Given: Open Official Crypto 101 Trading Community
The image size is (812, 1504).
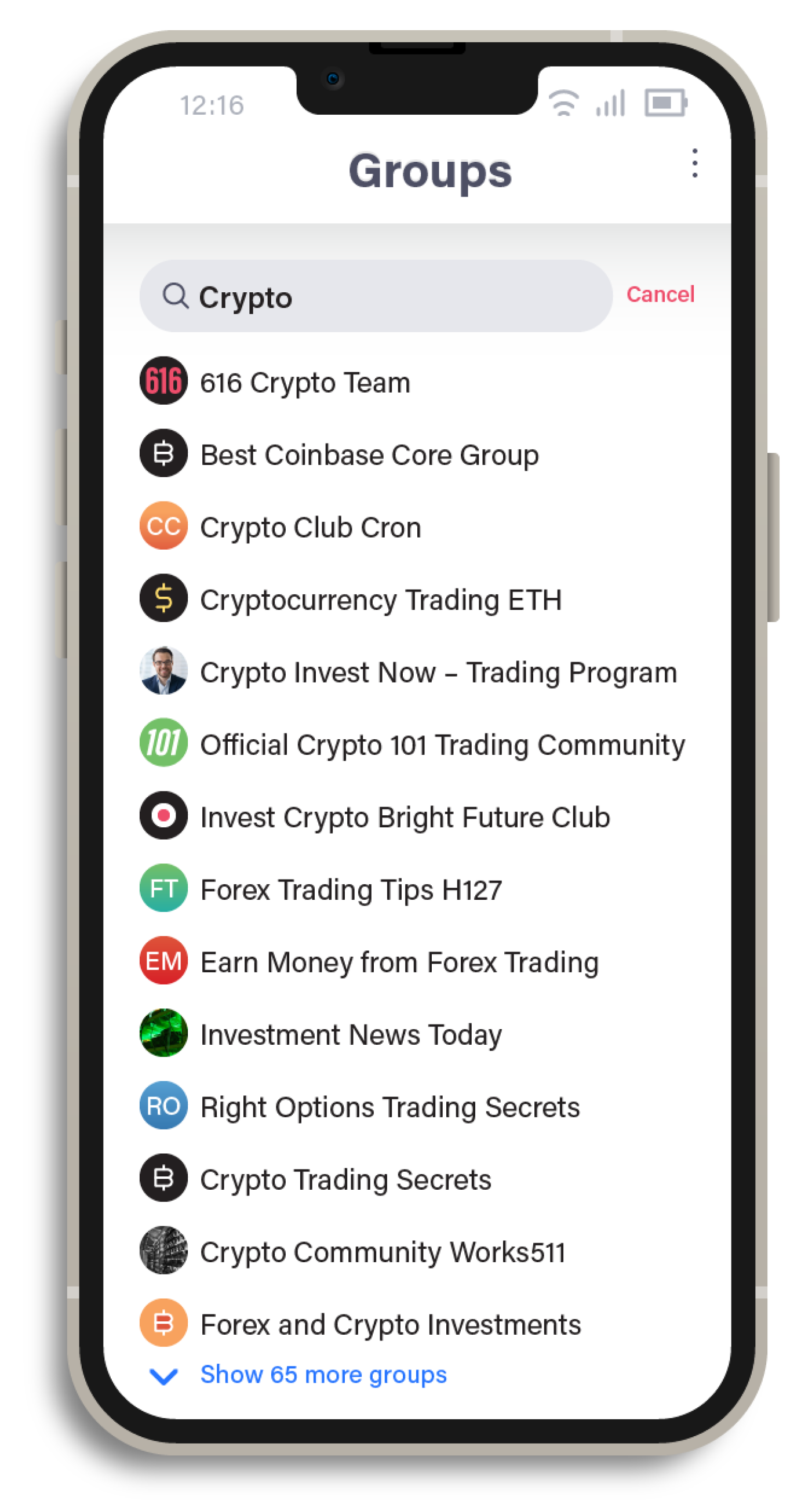Looking at the screenshot, I should click(442, 745).
